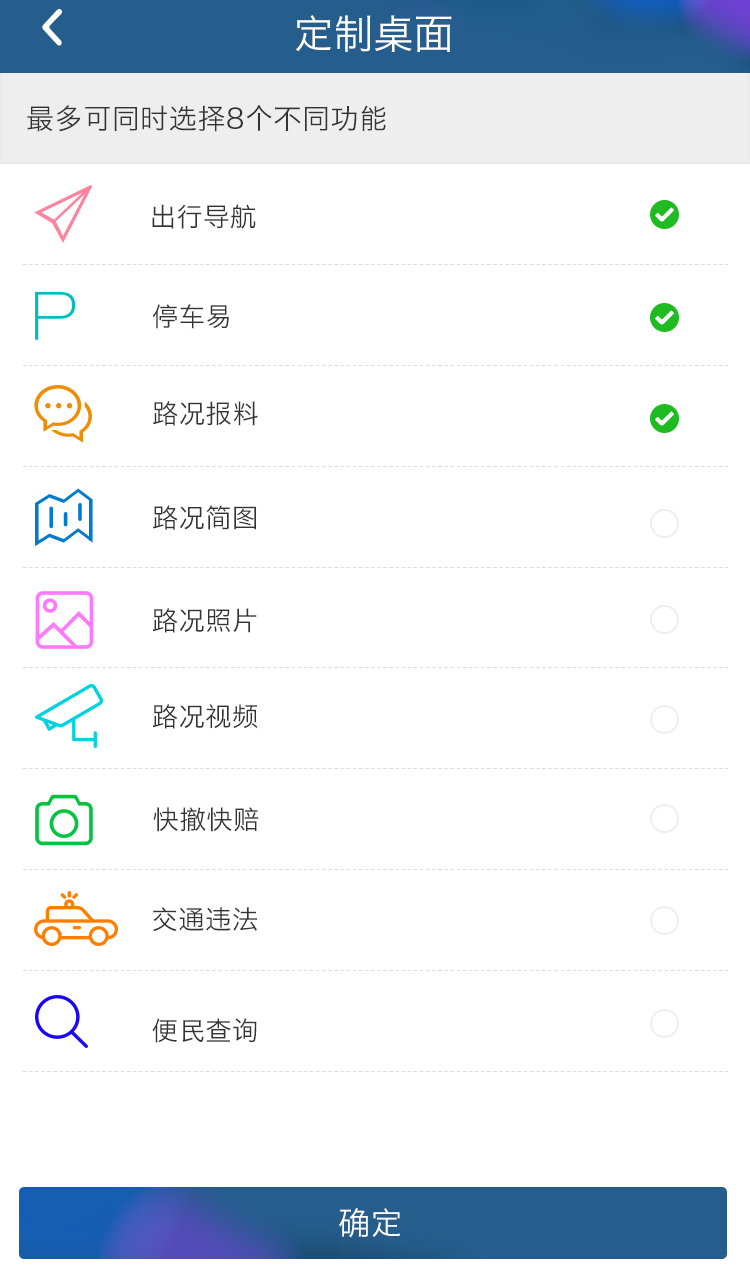Deselect the 停车易 function

(664, 317)
